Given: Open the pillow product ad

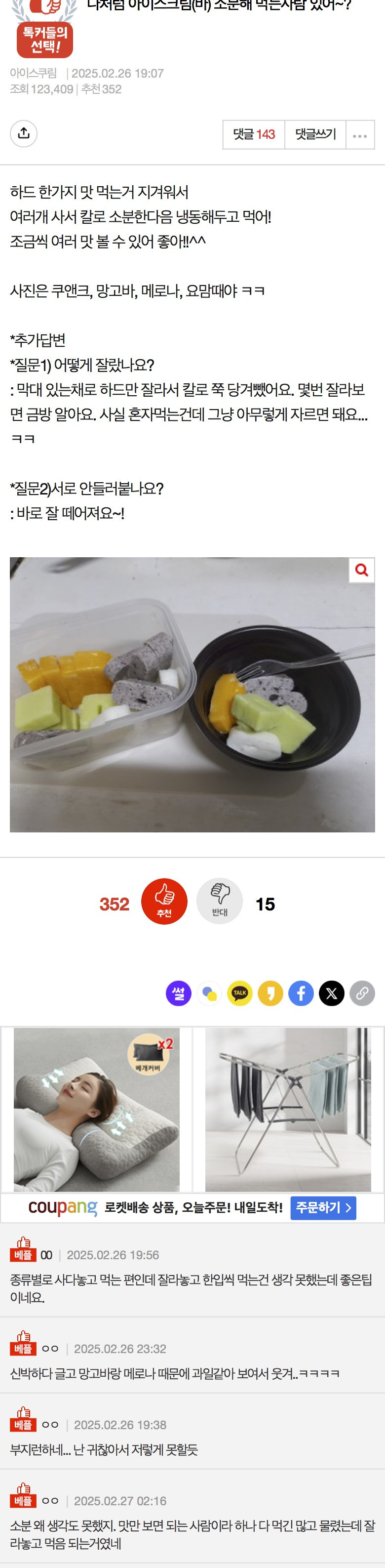Looking at the screenshot, I should pyautogui.click(x=97, y=1109).
